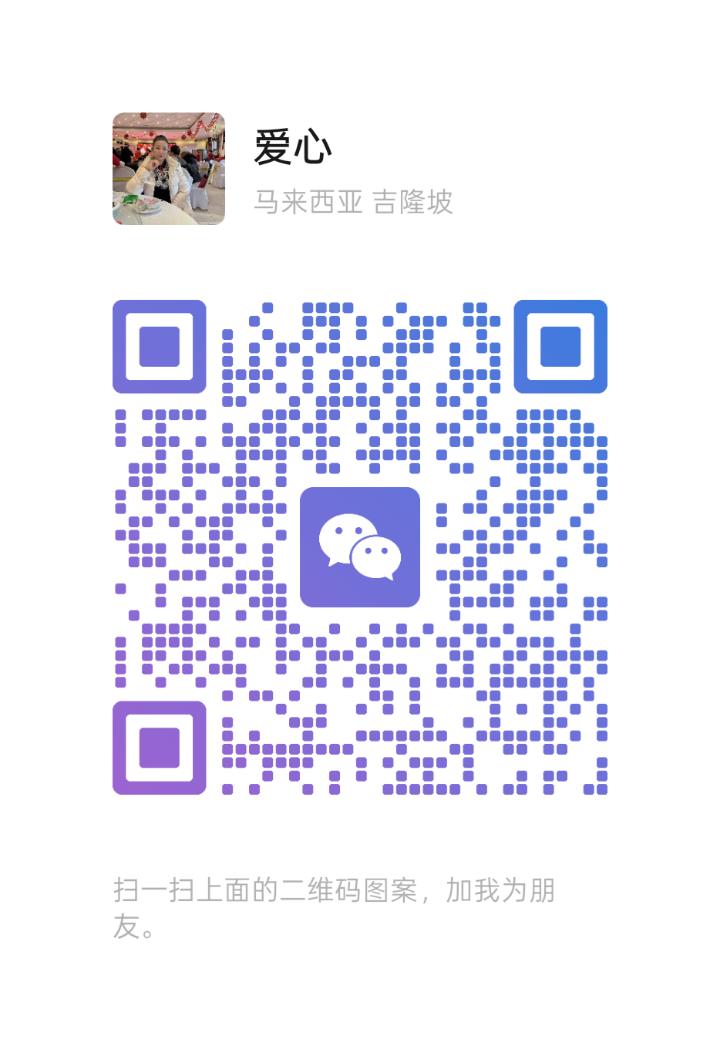
Task: Click the inner square of top-left marker
Action: (x=160, y=347)
